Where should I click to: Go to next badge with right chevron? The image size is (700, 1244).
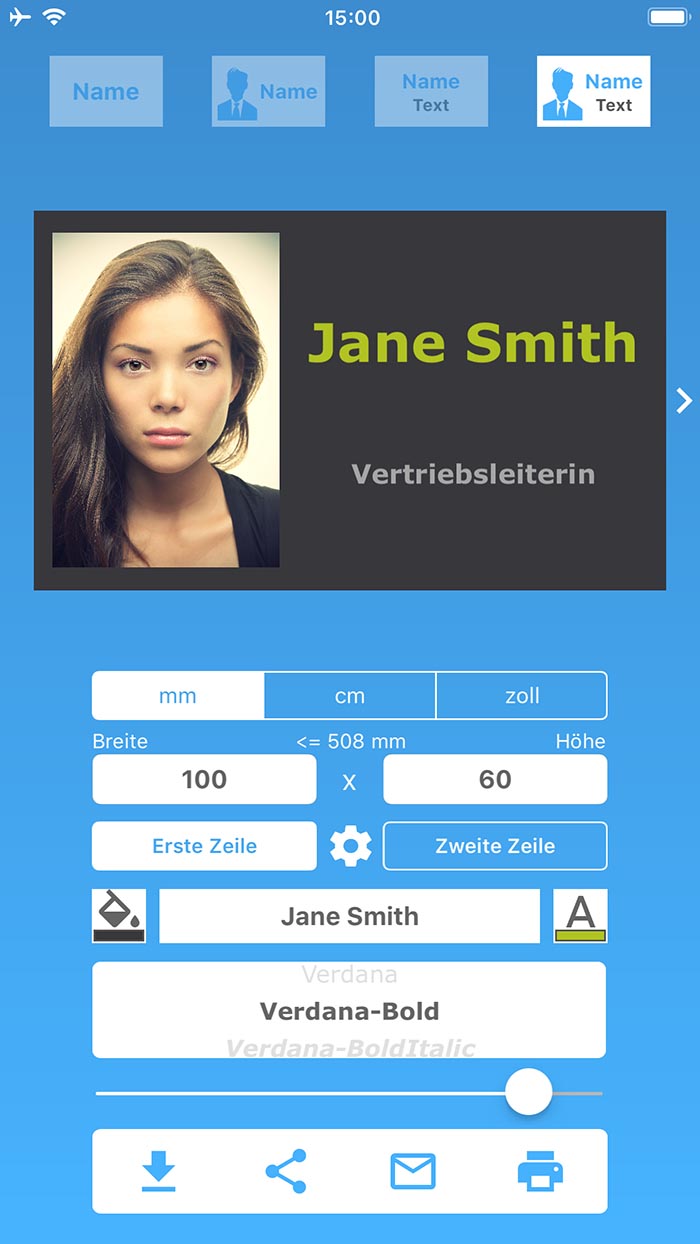coord(684,401)
